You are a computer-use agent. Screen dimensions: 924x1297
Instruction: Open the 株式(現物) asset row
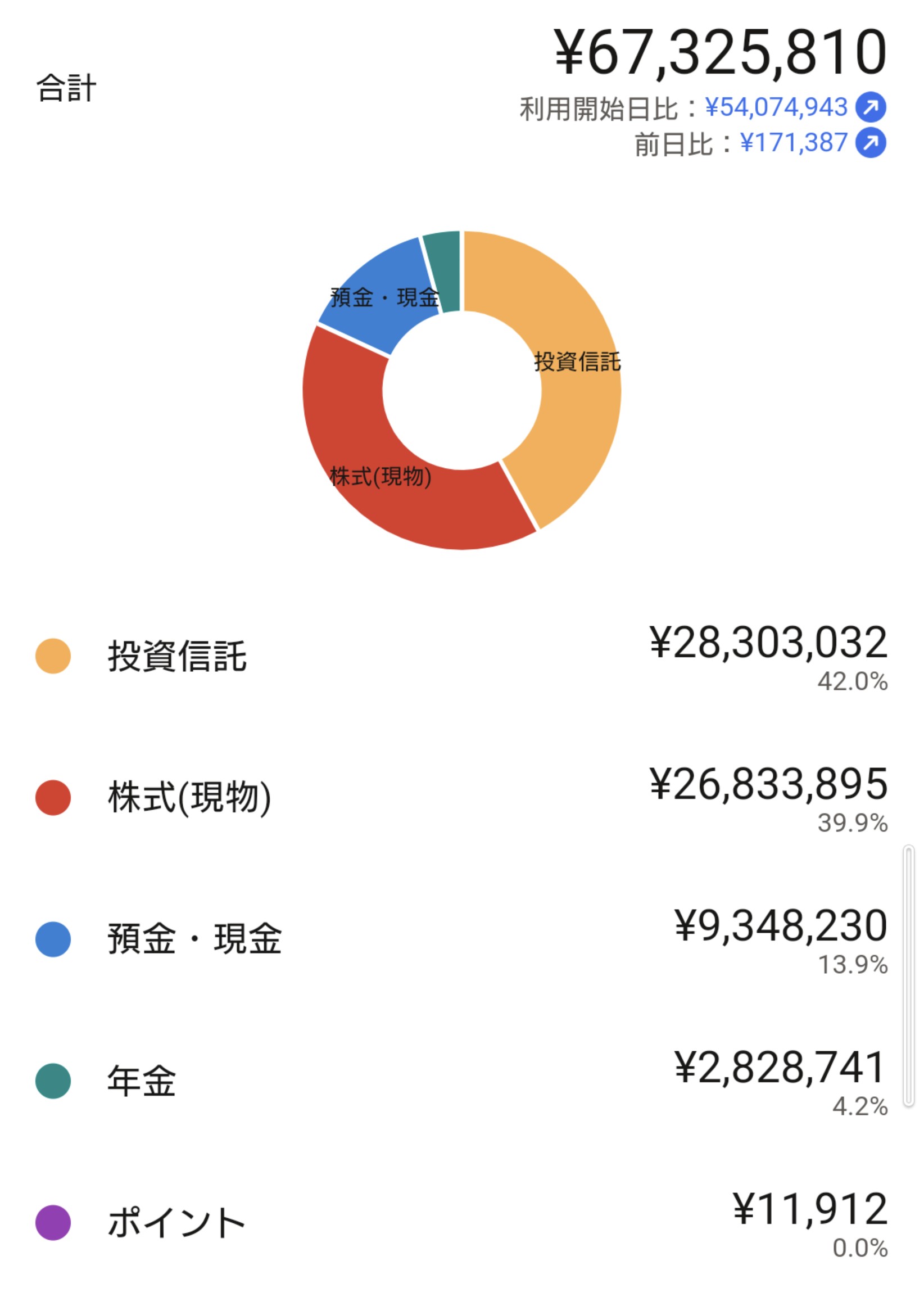tap(462, 798)
